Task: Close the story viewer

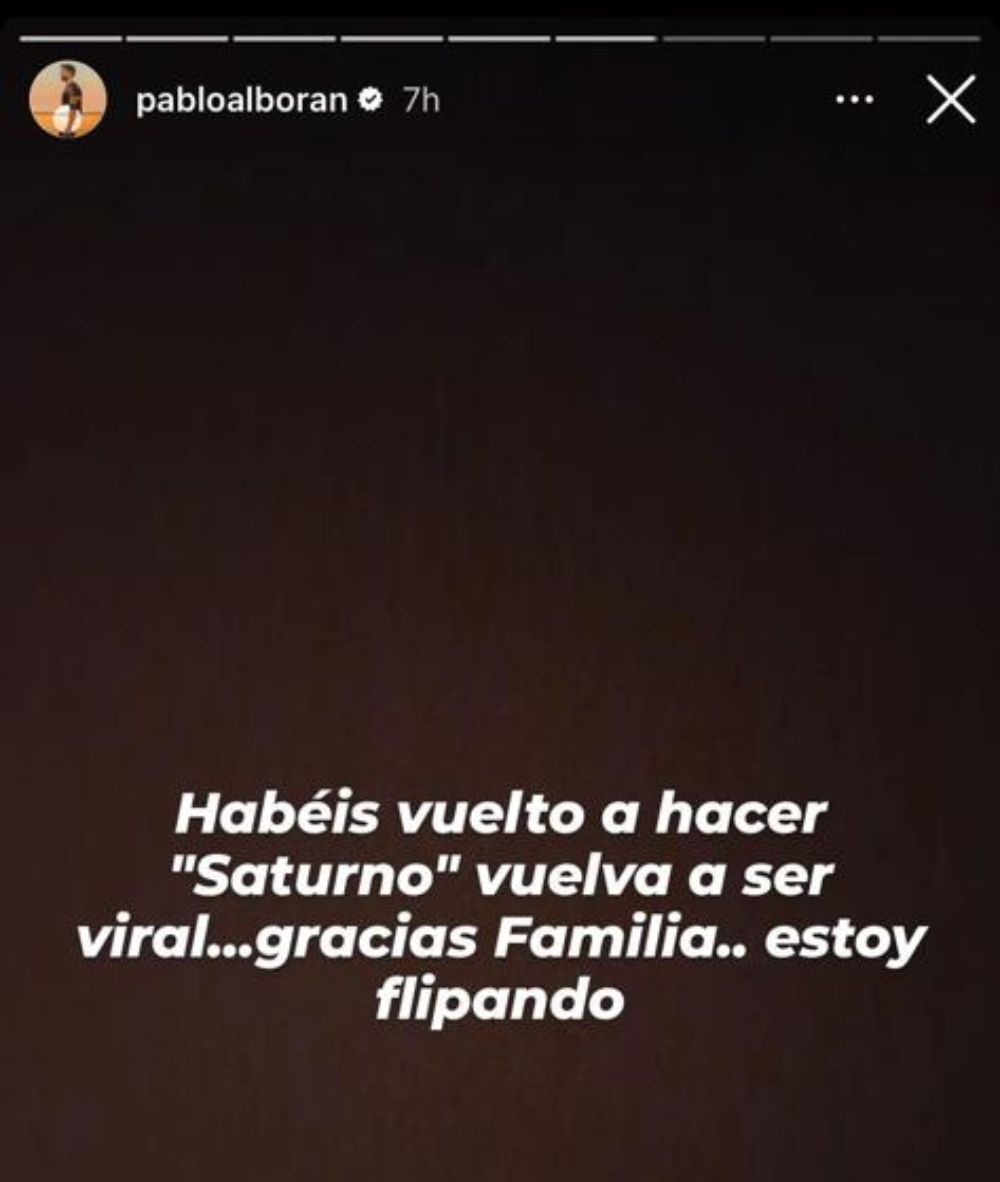Action: 950,100
